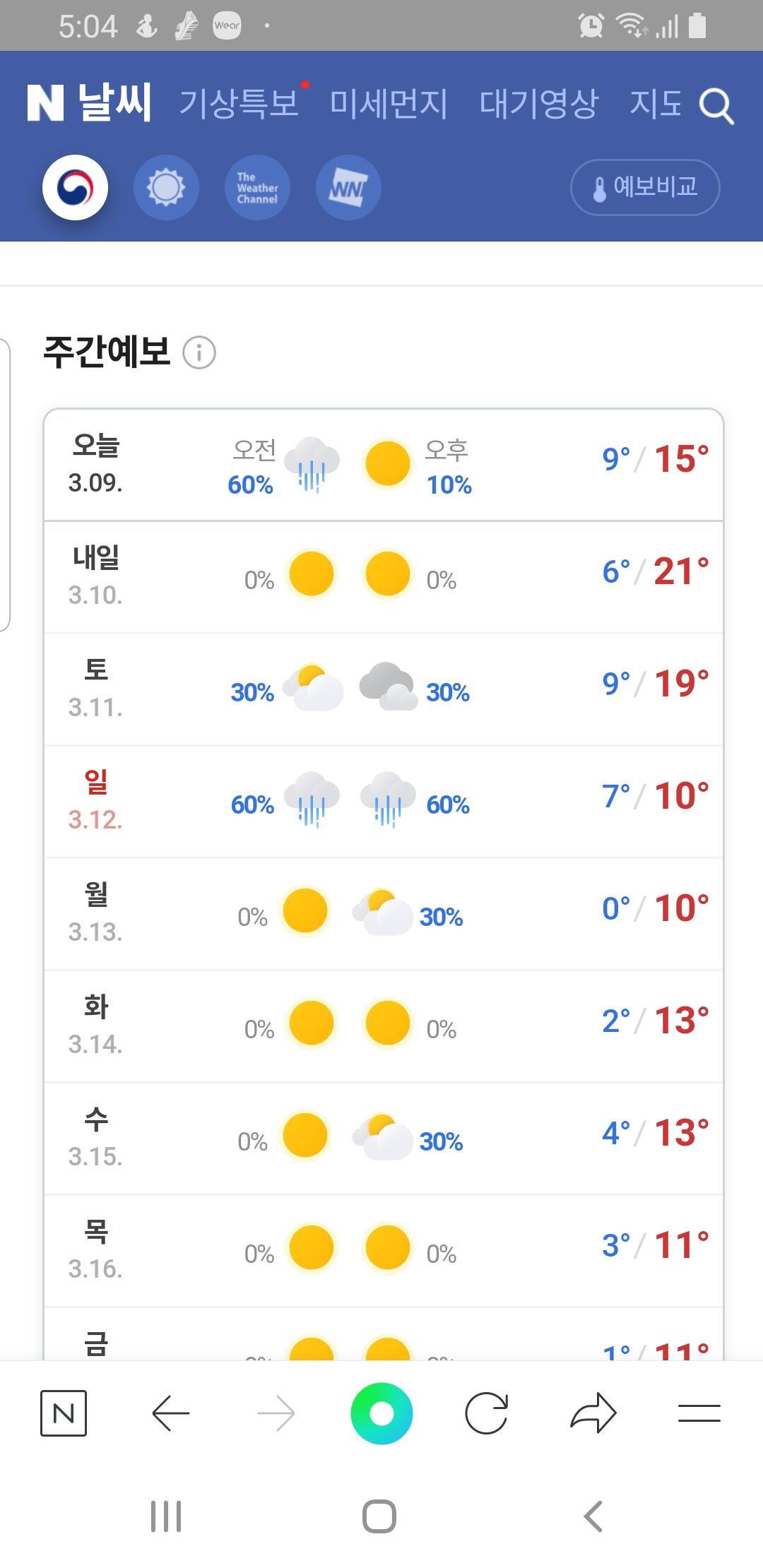The image size is (763, 1568).
Task: Open the 지도 tab
Action: coord(656,104)
